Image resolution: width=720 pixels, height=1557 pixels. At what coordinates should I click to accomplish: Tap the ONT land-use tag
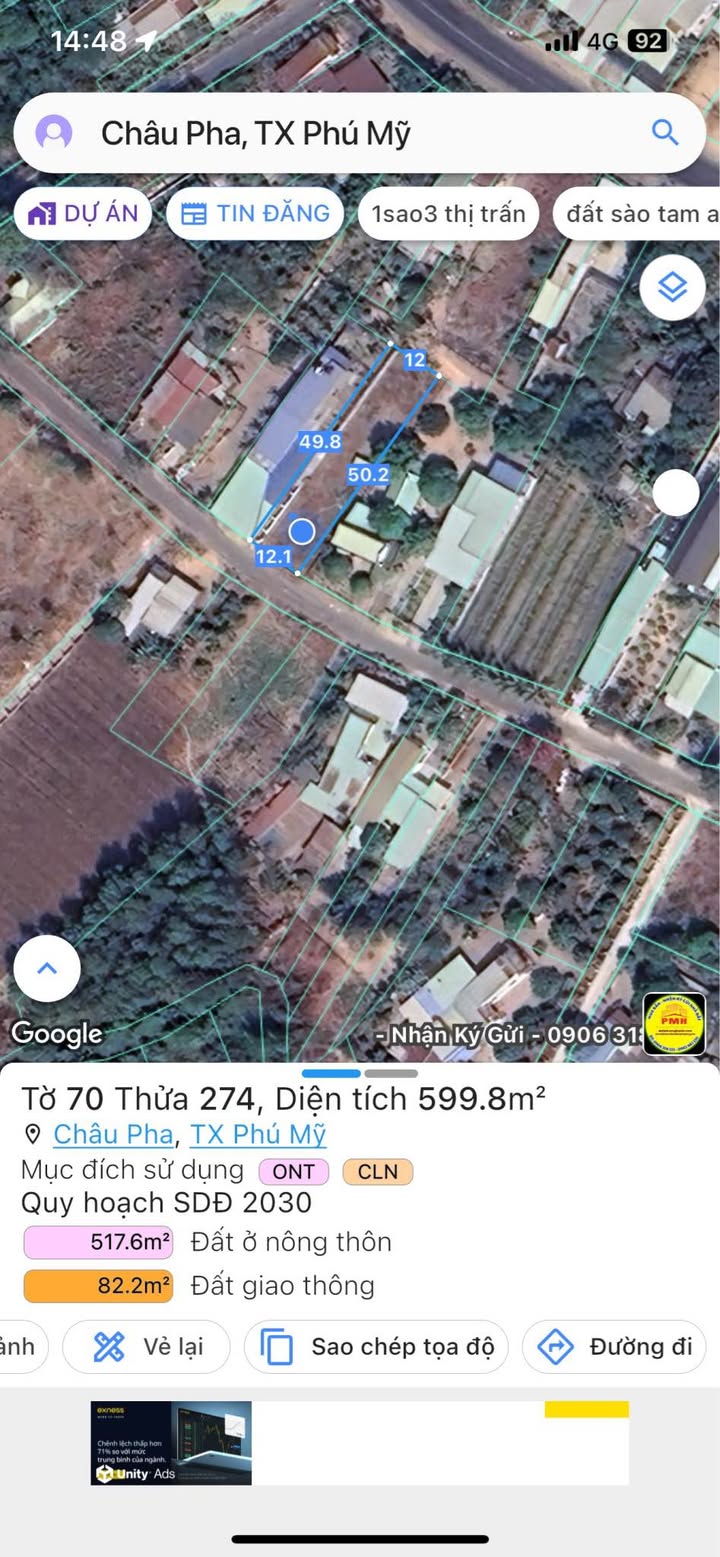(x=293, y=1172)
